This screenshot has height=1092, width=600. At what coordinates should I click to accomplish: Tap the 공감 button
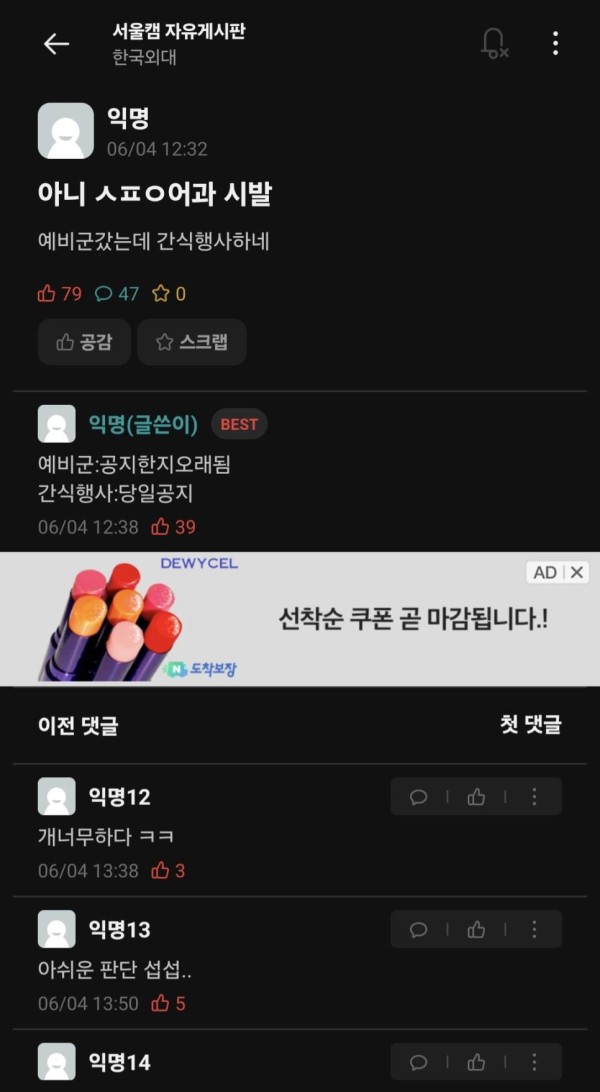tap(84, 342)
